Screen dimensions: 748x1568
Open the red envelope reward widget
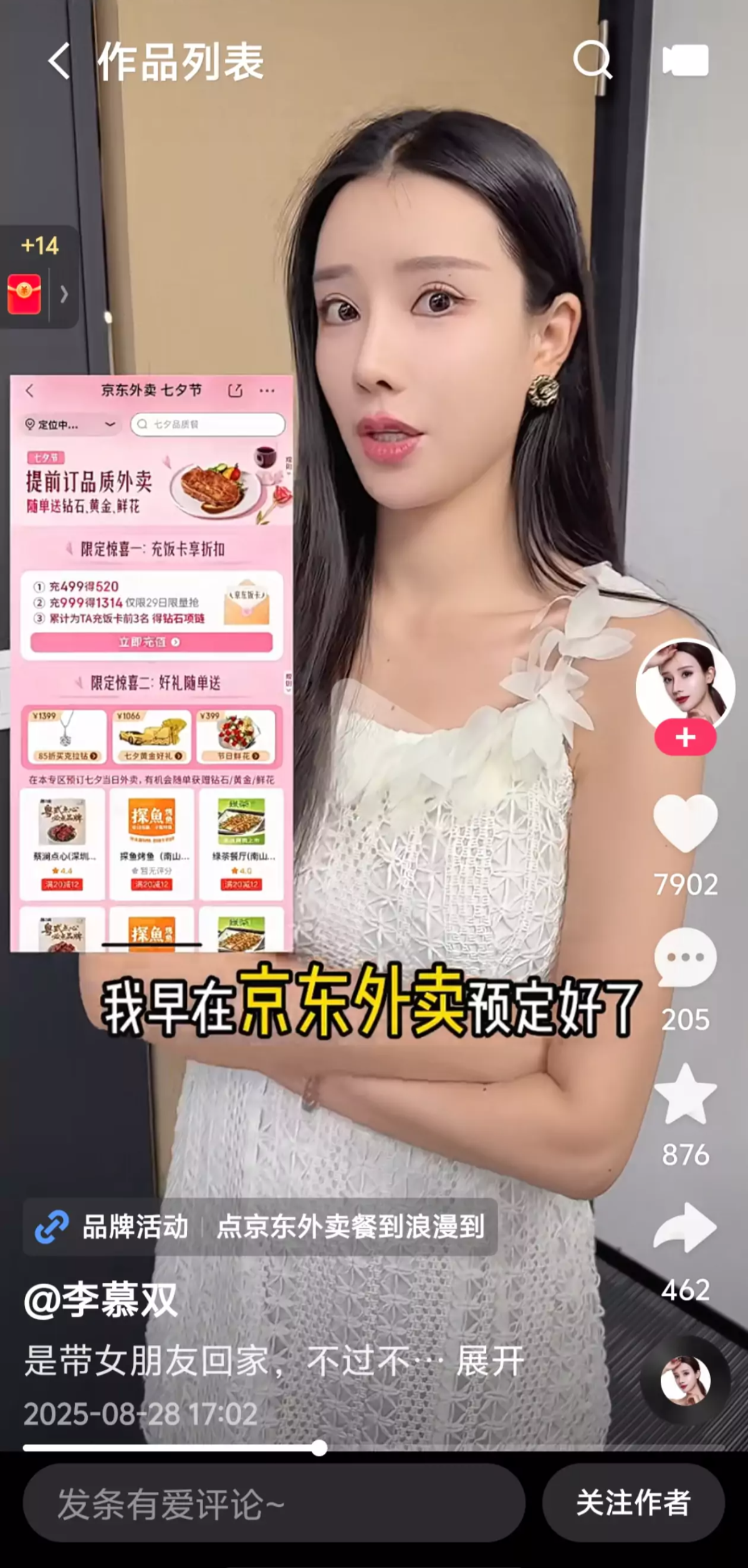click(x=25, y=294)
